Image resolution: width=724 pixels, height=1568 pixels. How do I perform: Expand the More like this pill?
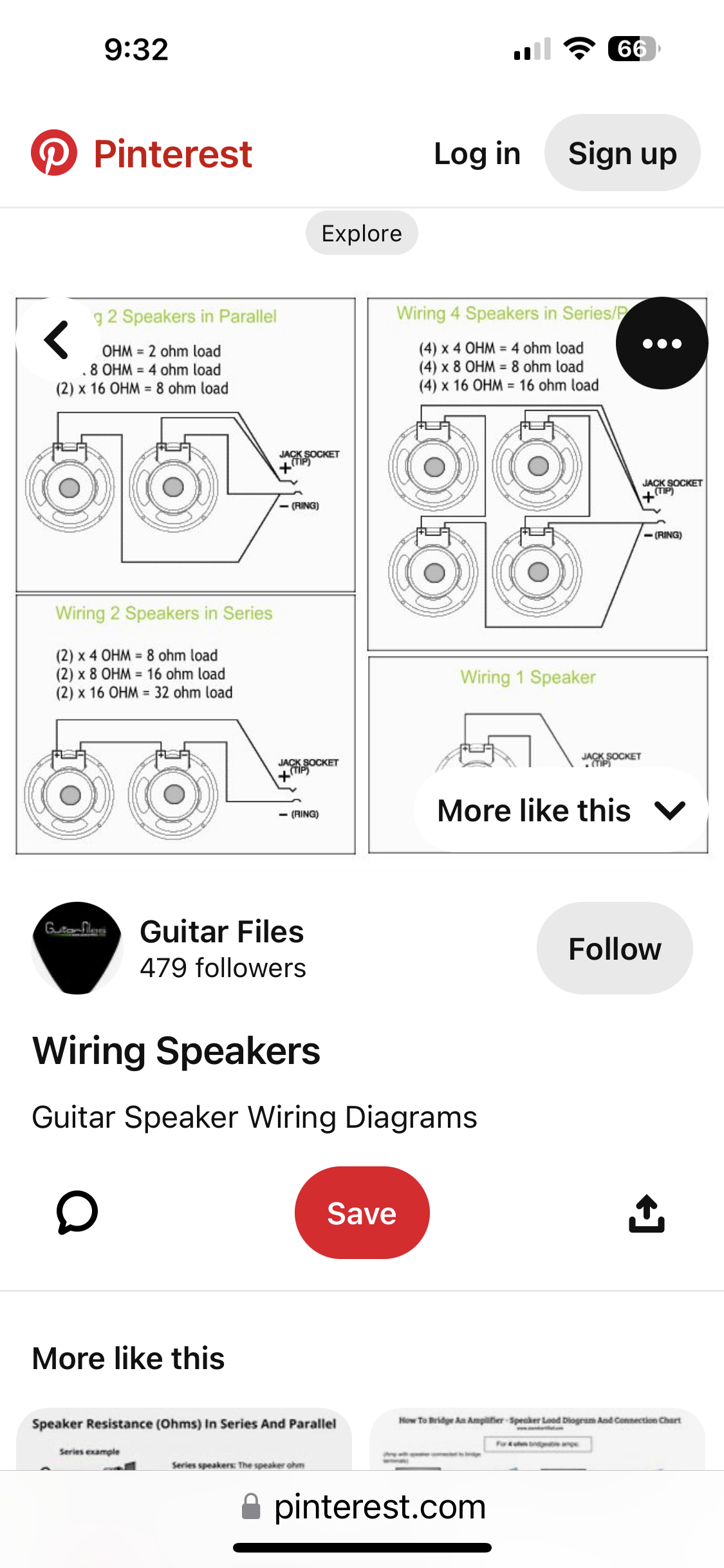[x=561, y=810]
